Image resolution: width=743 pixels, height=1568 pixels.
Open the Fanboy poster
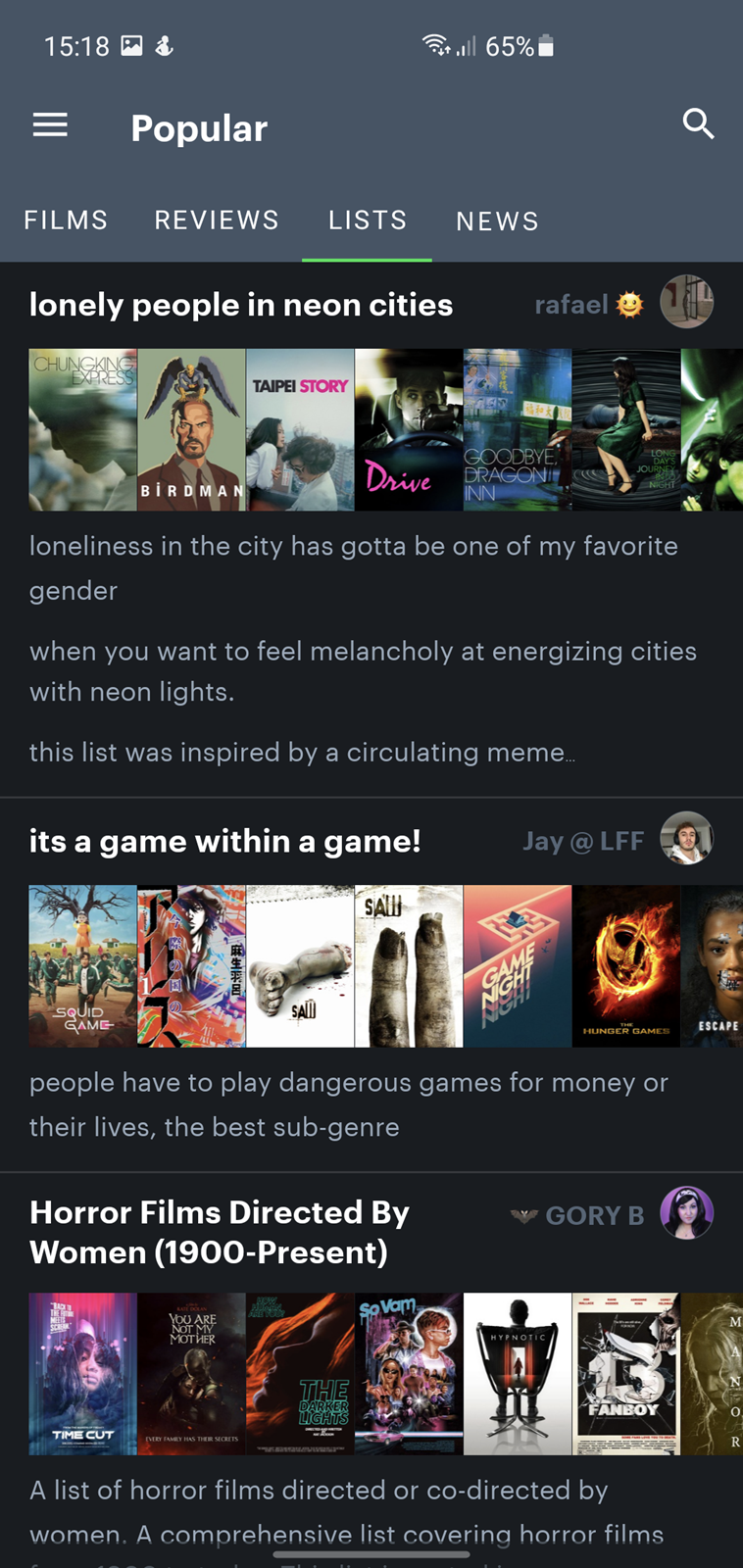(x=625, y=1374)
